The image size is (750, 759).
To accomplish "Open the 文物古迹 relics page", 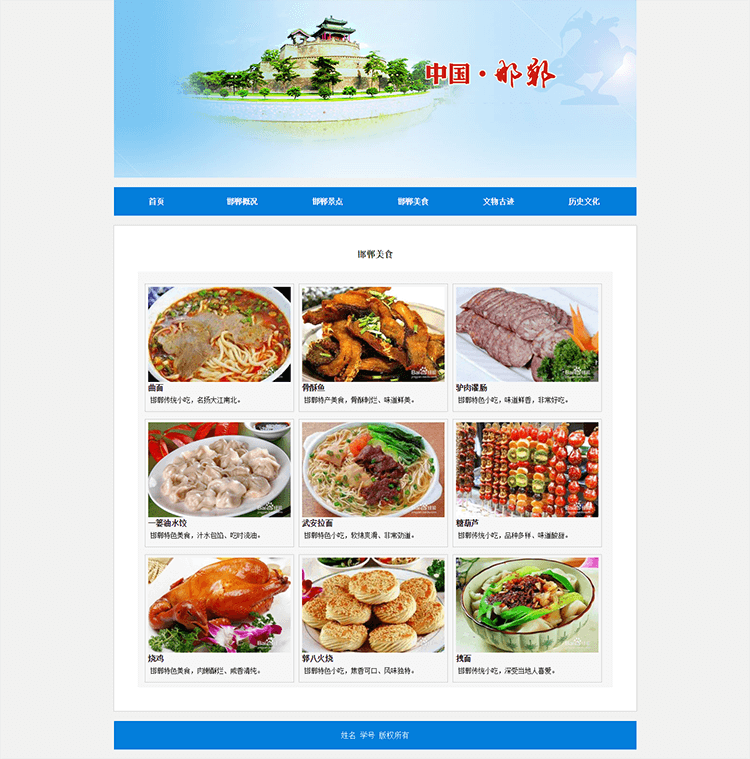I will click(x=498, y=201).
